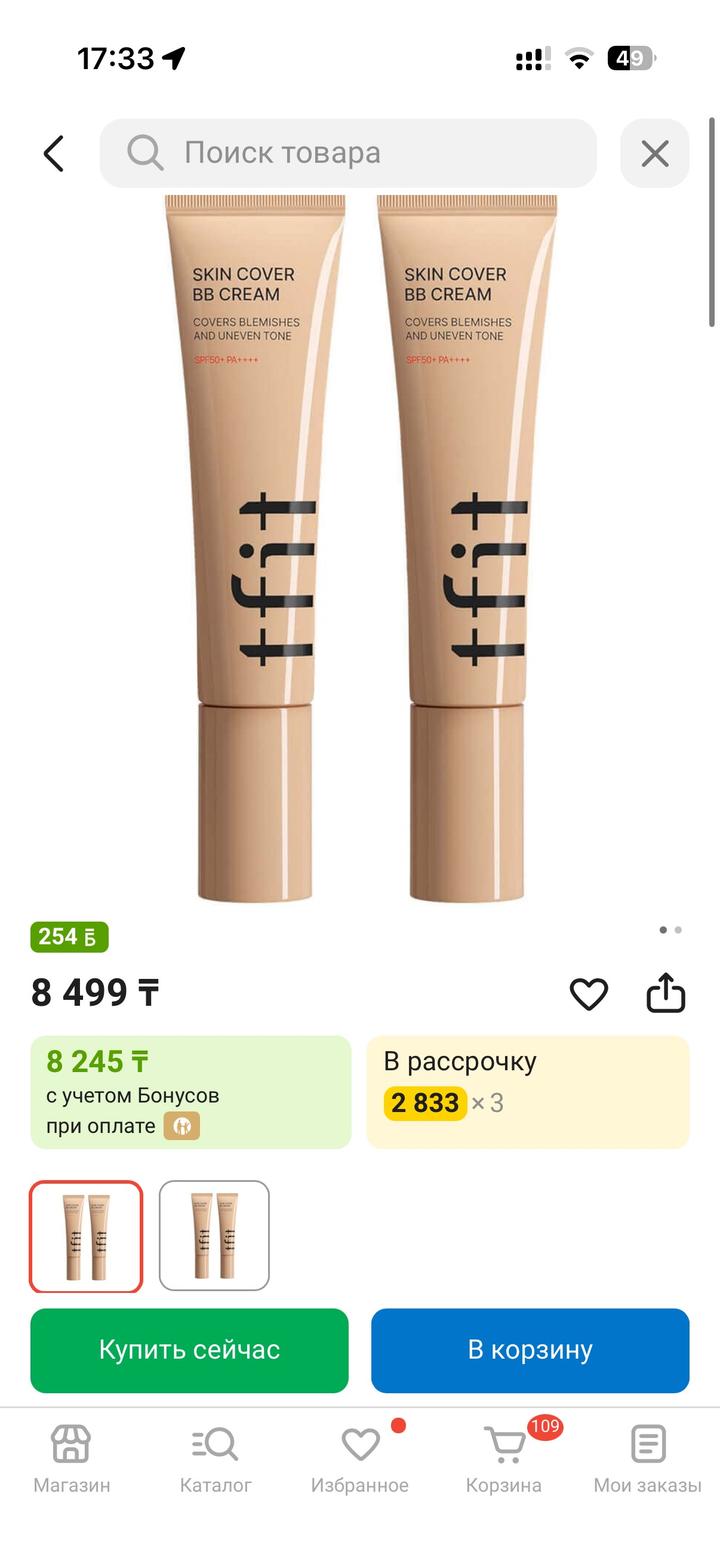The image size is (720, 1565).
Task: Switch to the Магазин tab
Action: coord(72,1459)
